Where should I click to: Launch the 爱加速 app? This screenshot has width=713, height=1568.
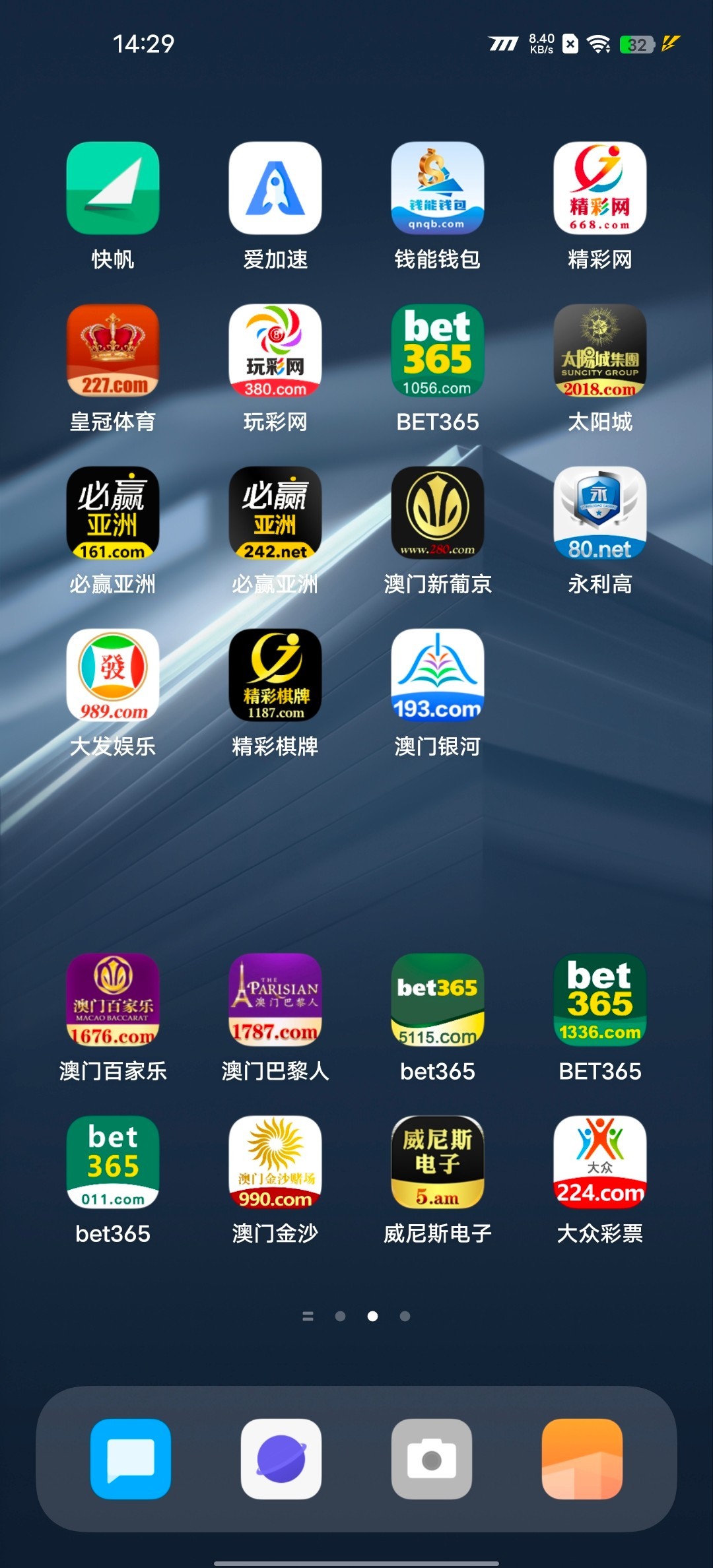tap(275, 188)
